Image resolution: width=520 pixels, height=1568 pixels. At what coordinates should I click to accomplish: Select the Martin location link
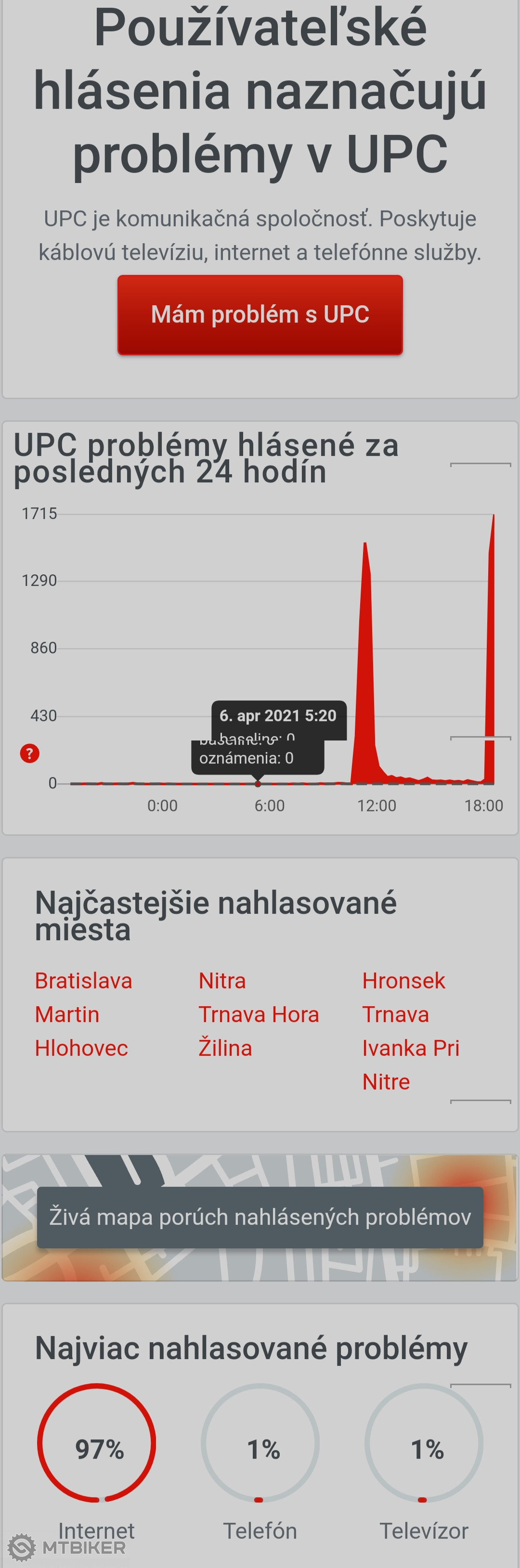(67, 1014)
